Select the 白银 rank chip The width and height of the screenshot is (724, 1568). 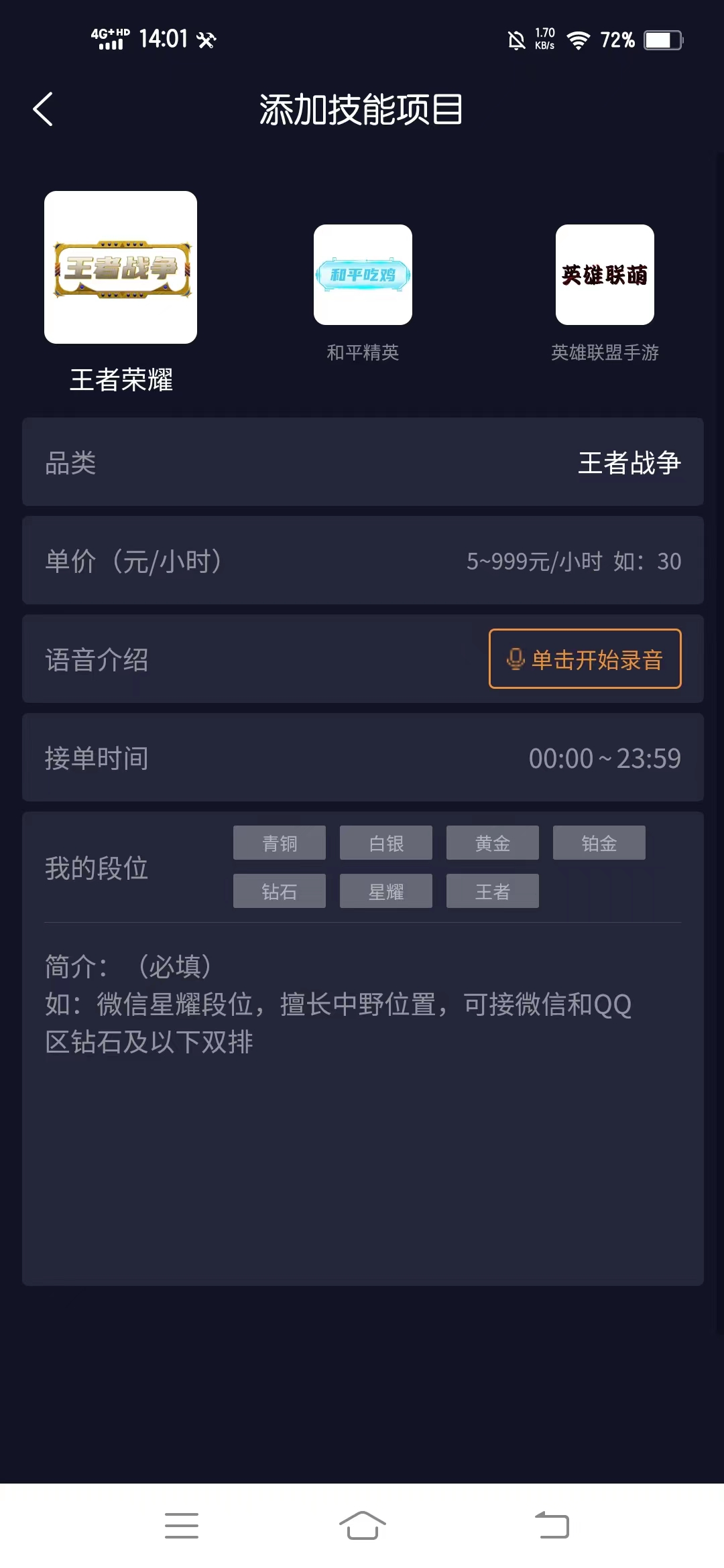coord(385,843)
